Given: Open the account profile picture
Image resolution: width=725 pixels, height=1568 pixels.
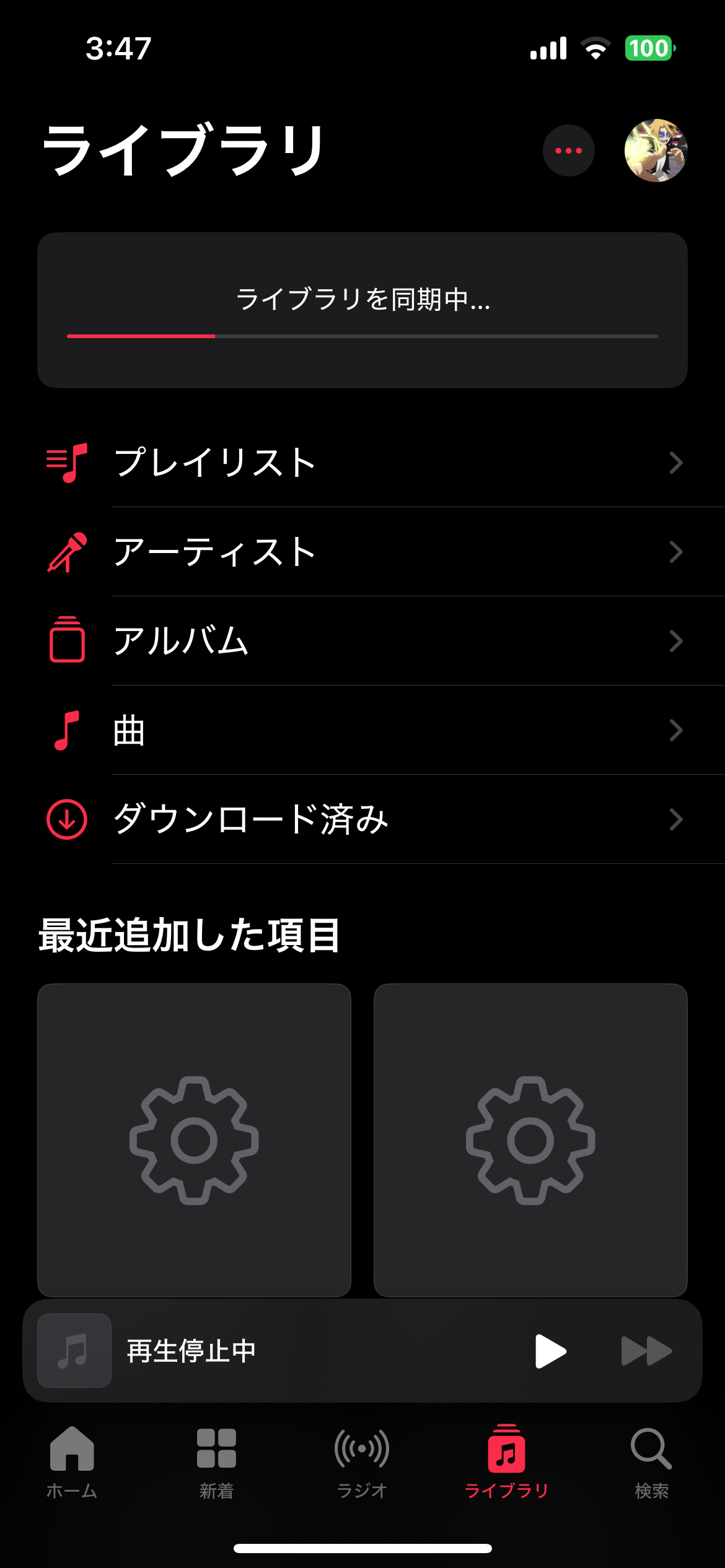Looking at the screenshot, I should click(x=656, y=150).
